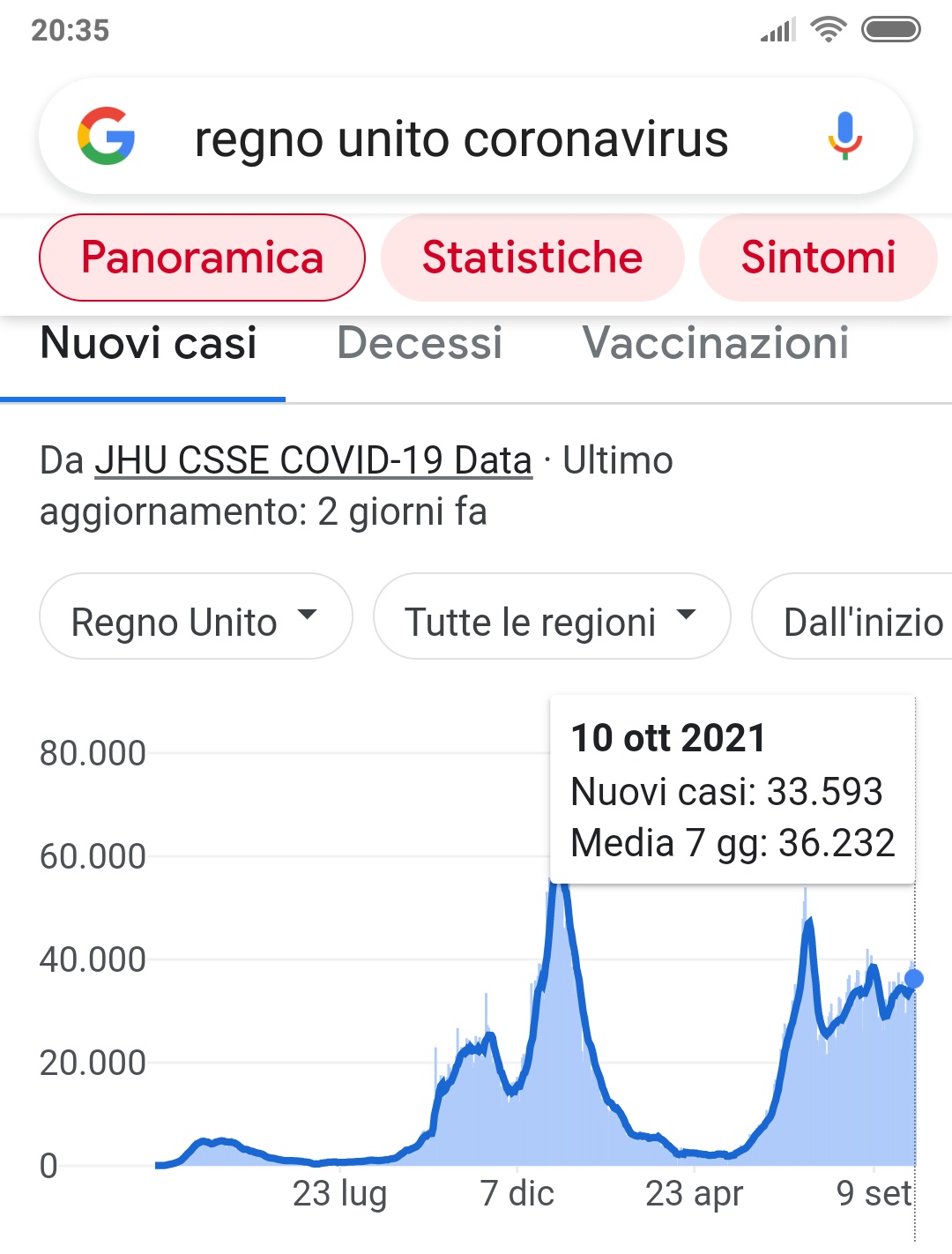The width and height of the screenshot is (952, 1254).
Task: Jump to the Statistiche section
Action: click(x=532, y=258)
